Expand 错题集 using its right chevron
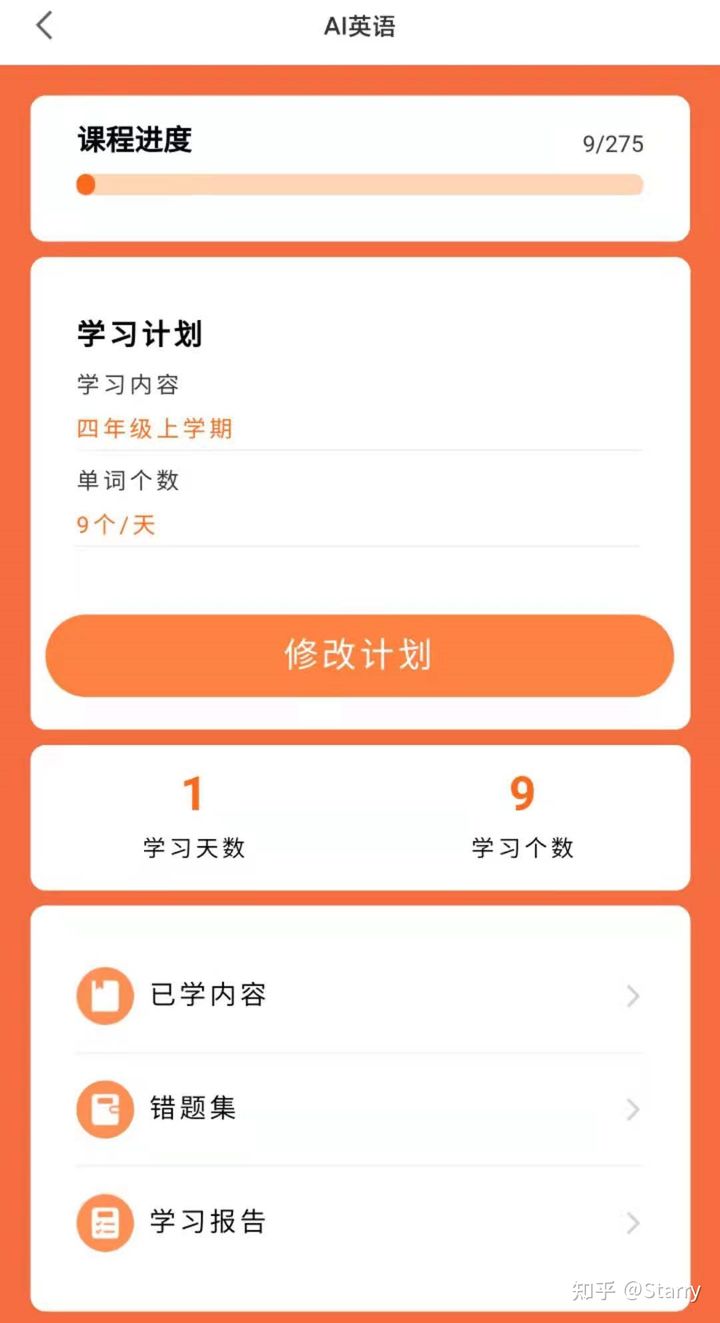 coord(631,1109)
